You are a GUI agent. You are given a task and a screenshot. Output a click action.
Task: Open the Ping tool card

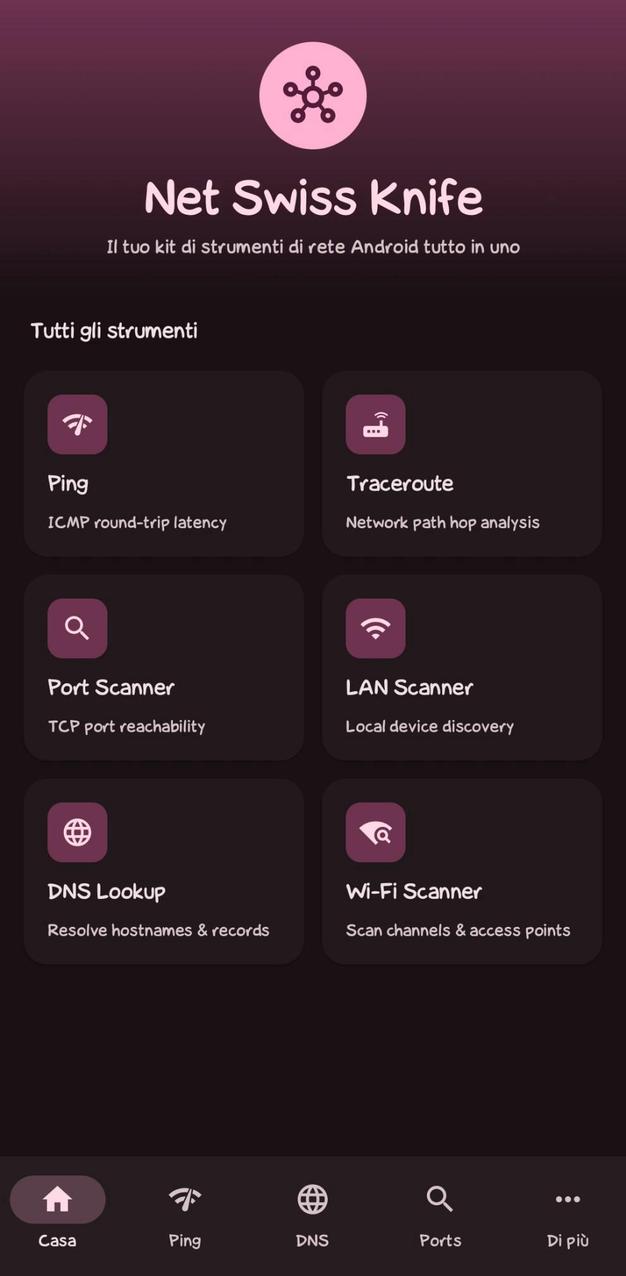click(x=163, y=464)
